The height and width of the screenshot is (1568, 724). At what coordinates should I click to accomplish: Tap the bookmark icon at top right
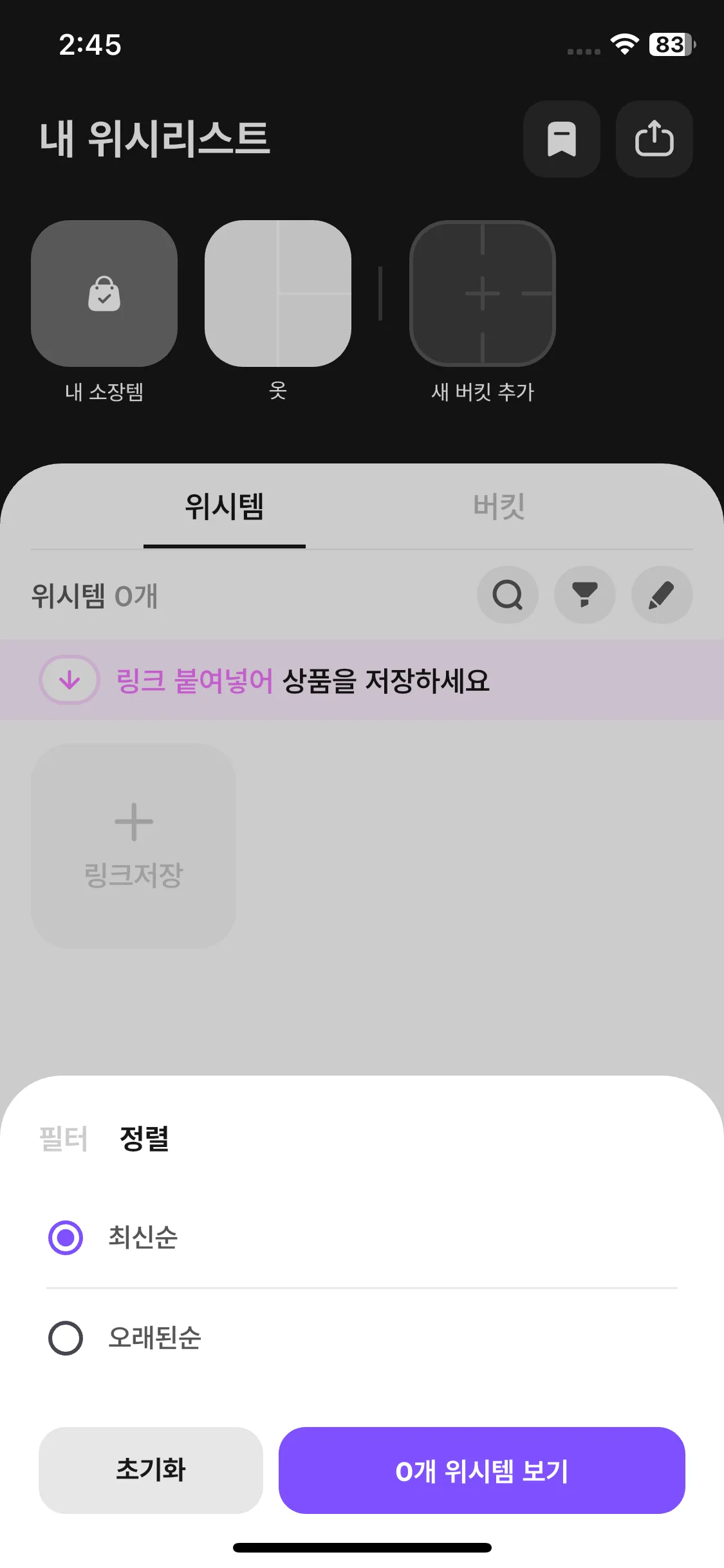[561, 140]
